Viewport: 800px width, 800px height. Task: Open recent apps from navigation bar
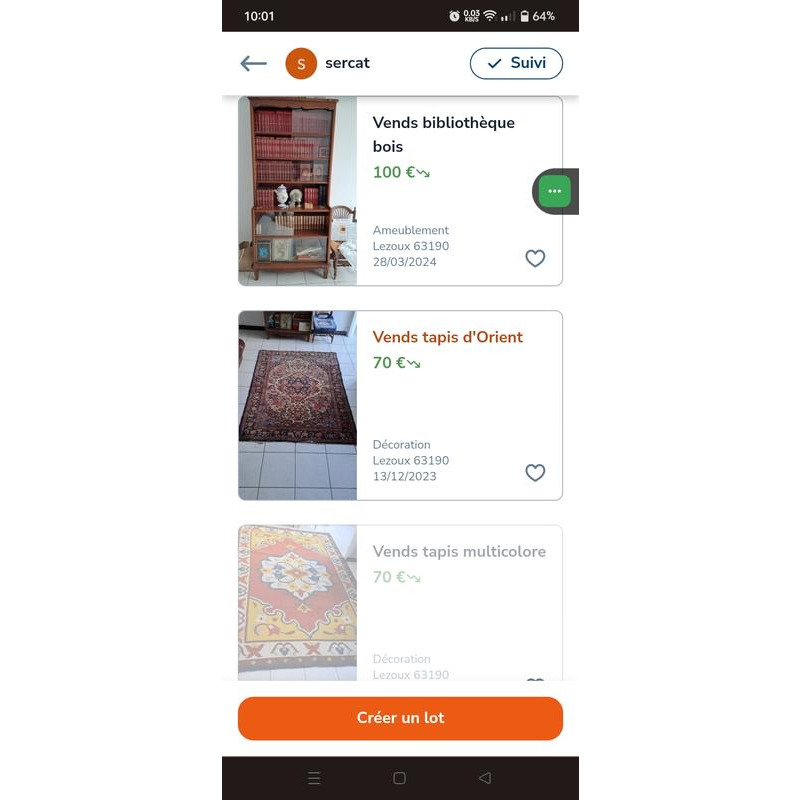point(314,778)
